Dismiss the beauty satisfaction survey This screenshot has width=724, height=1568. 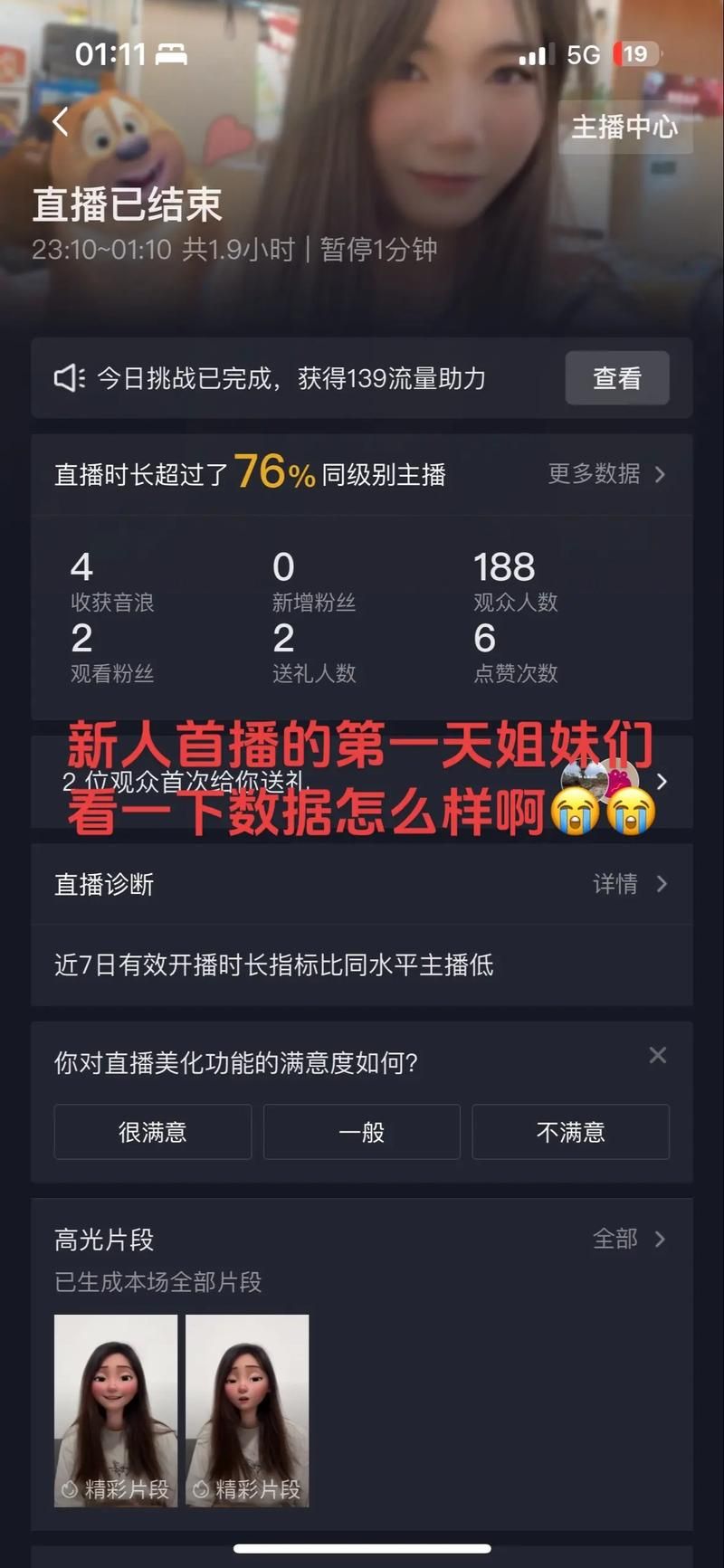pyautogui.click(x=658, y=1055)
